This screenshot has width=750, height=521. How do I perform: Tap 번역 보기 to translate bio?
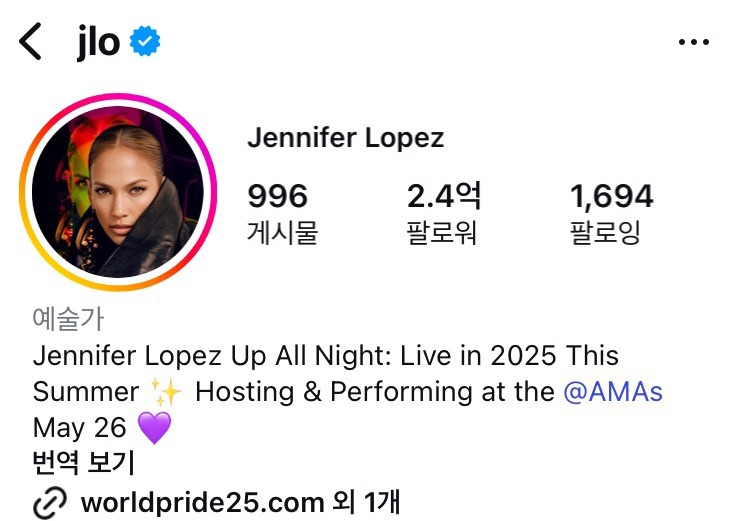[x=83, y=464]
